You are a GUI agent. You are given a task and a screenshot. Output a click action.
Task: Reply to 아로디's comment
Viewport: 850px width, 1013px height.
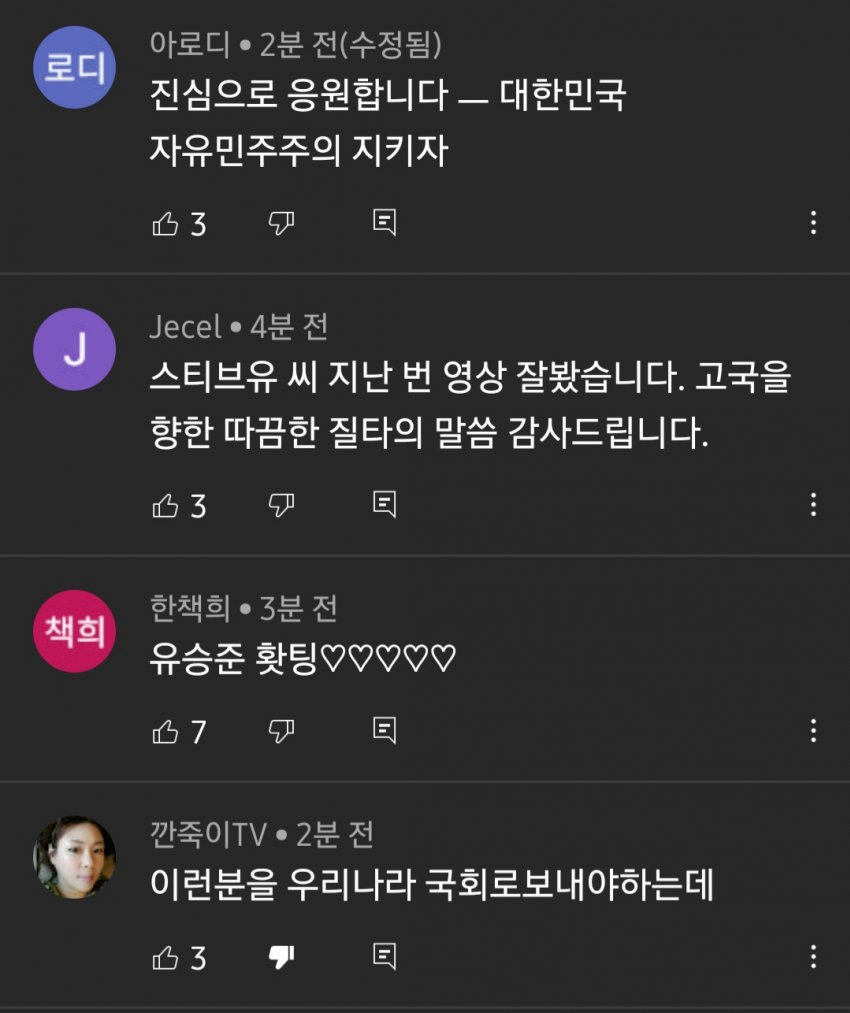click(x=384, y=223)
